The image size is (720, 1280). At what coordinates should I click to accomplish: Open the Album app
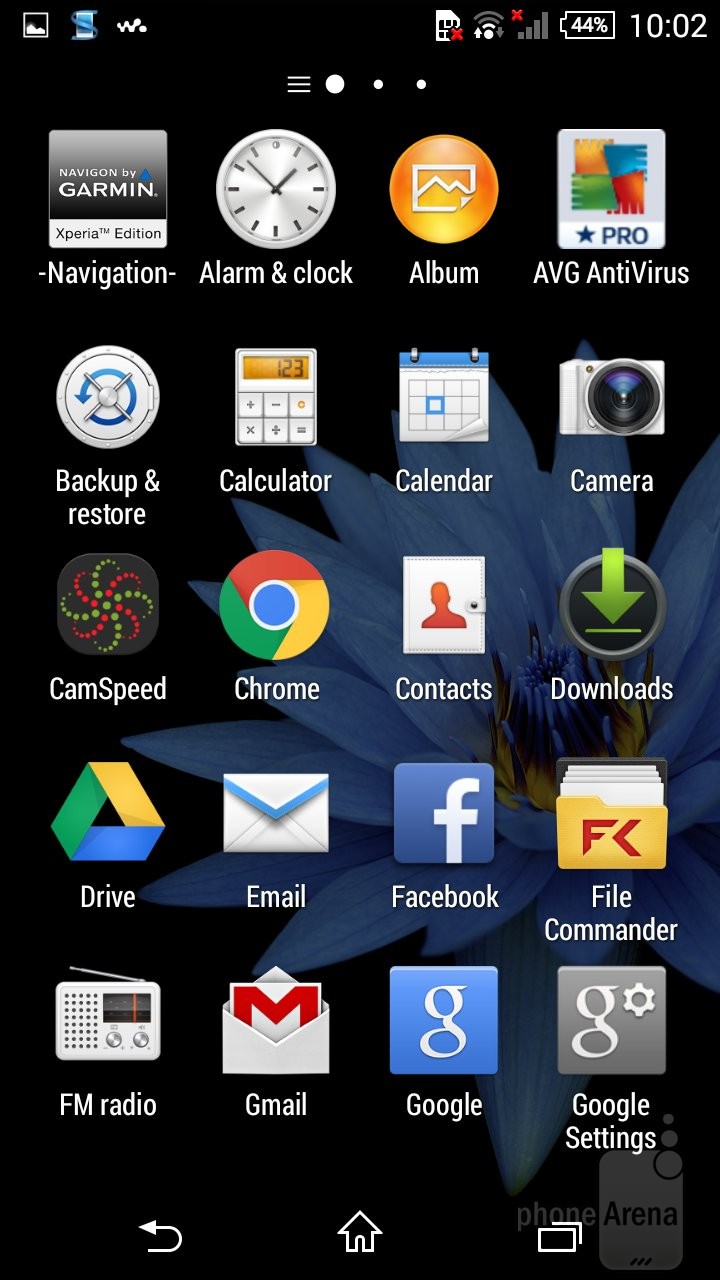click(x=444, y=189)
